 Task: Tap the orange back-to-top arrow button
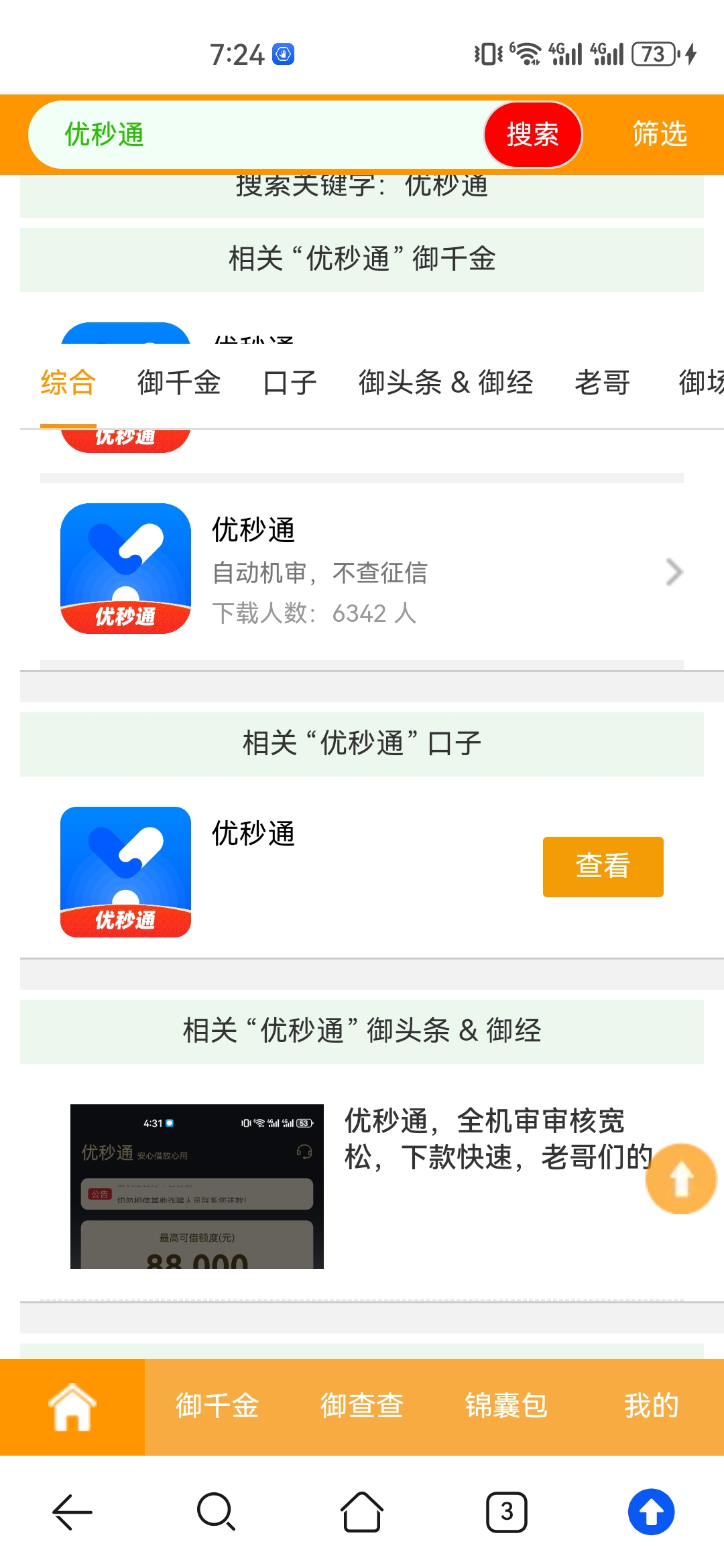(681, 1179)
